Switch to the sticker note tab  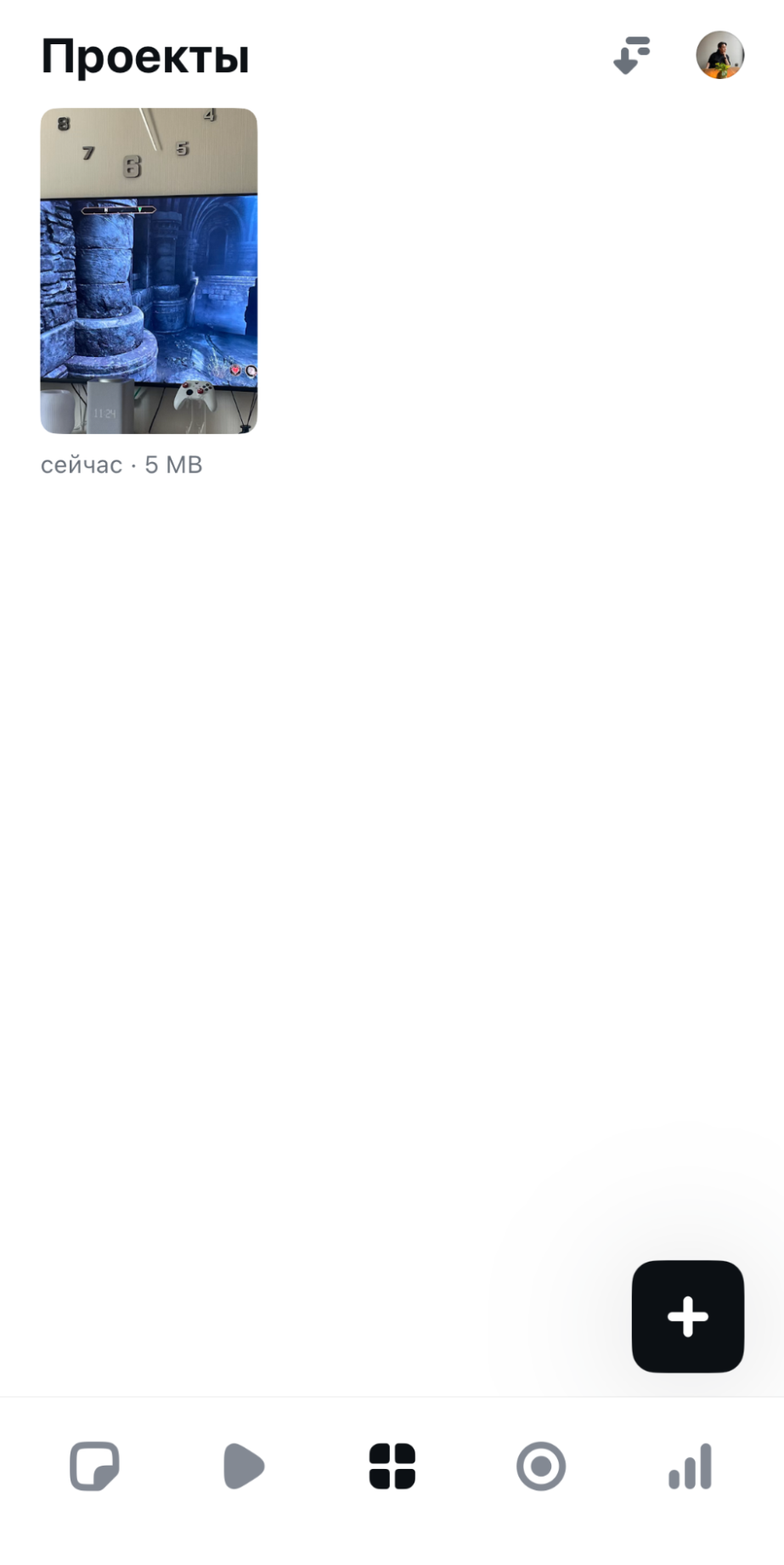[94, 1466]
